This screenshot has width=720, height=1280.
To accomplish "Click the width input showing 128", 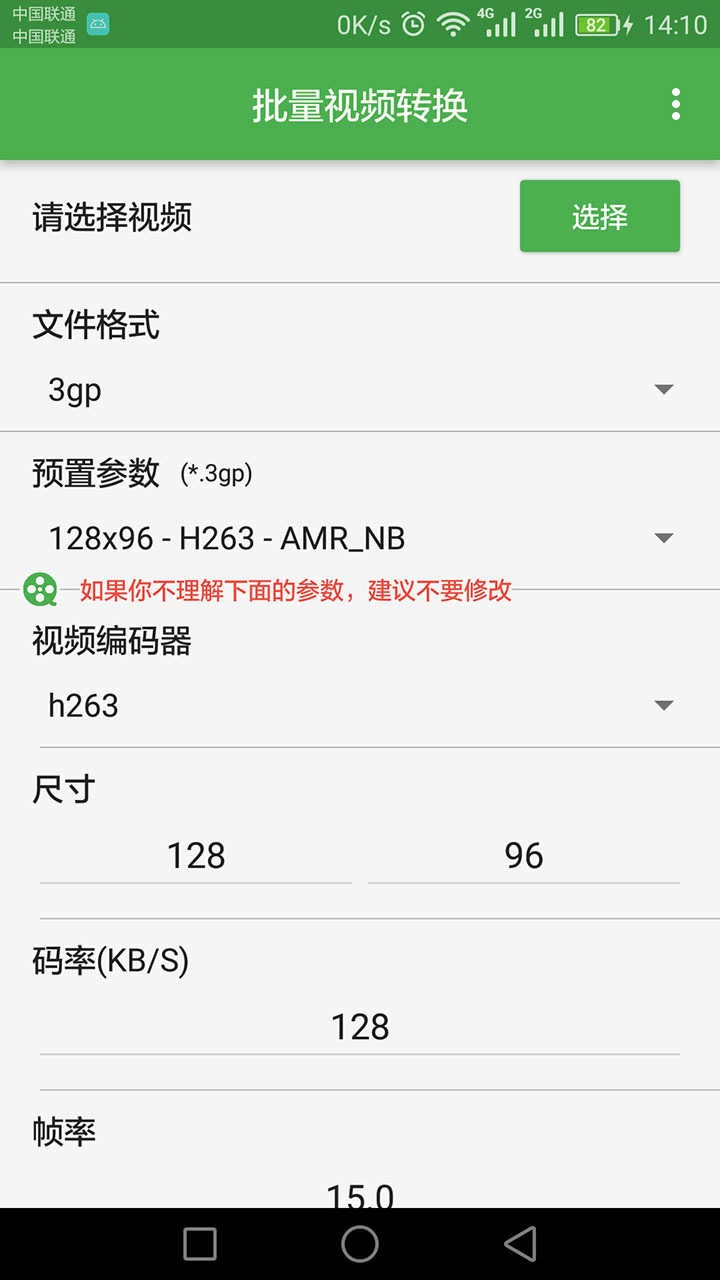I will pos(195,856).
